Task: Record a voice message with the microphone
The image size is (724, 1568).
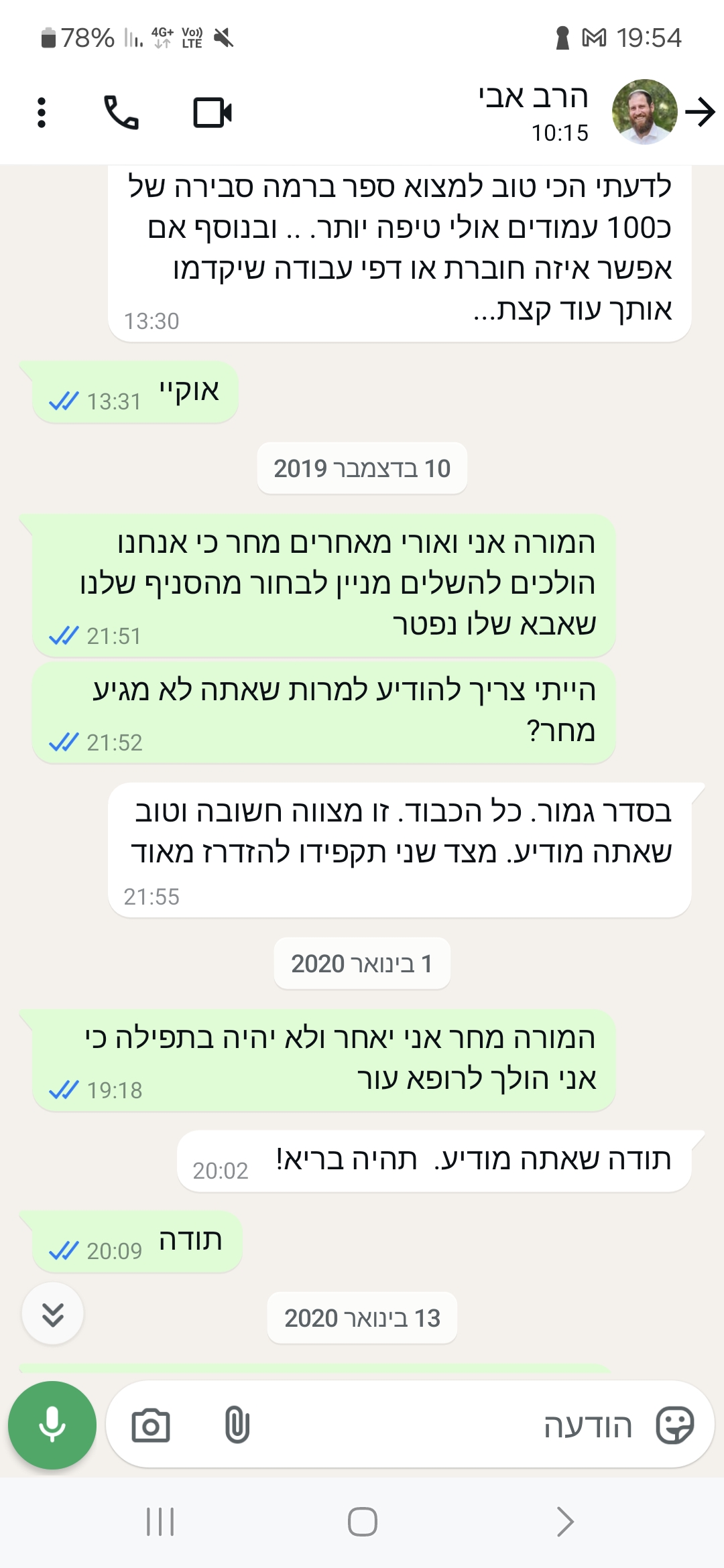Action: [52, 1425]
